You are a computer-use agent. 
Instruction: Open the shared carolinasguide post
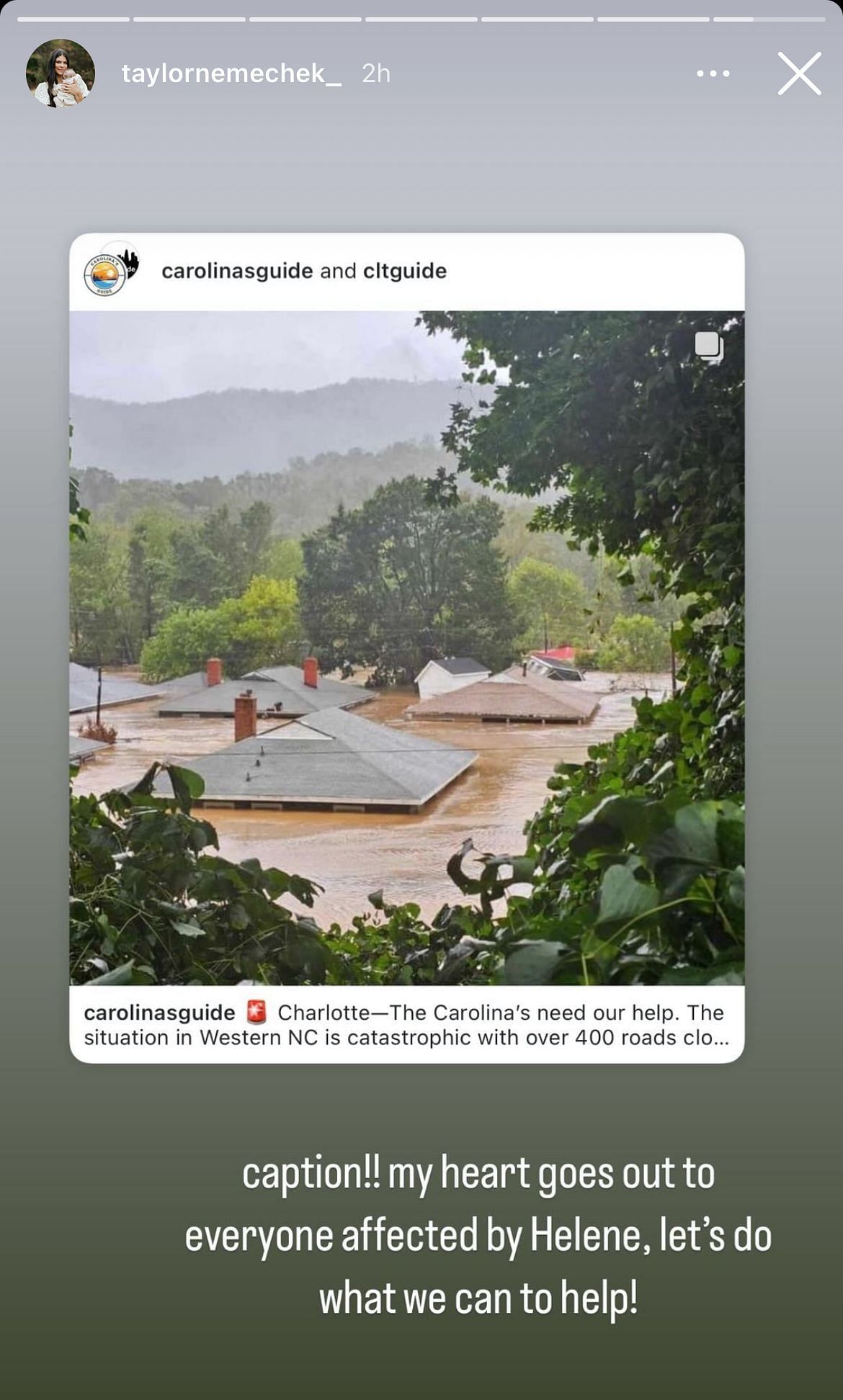(407, 647)
